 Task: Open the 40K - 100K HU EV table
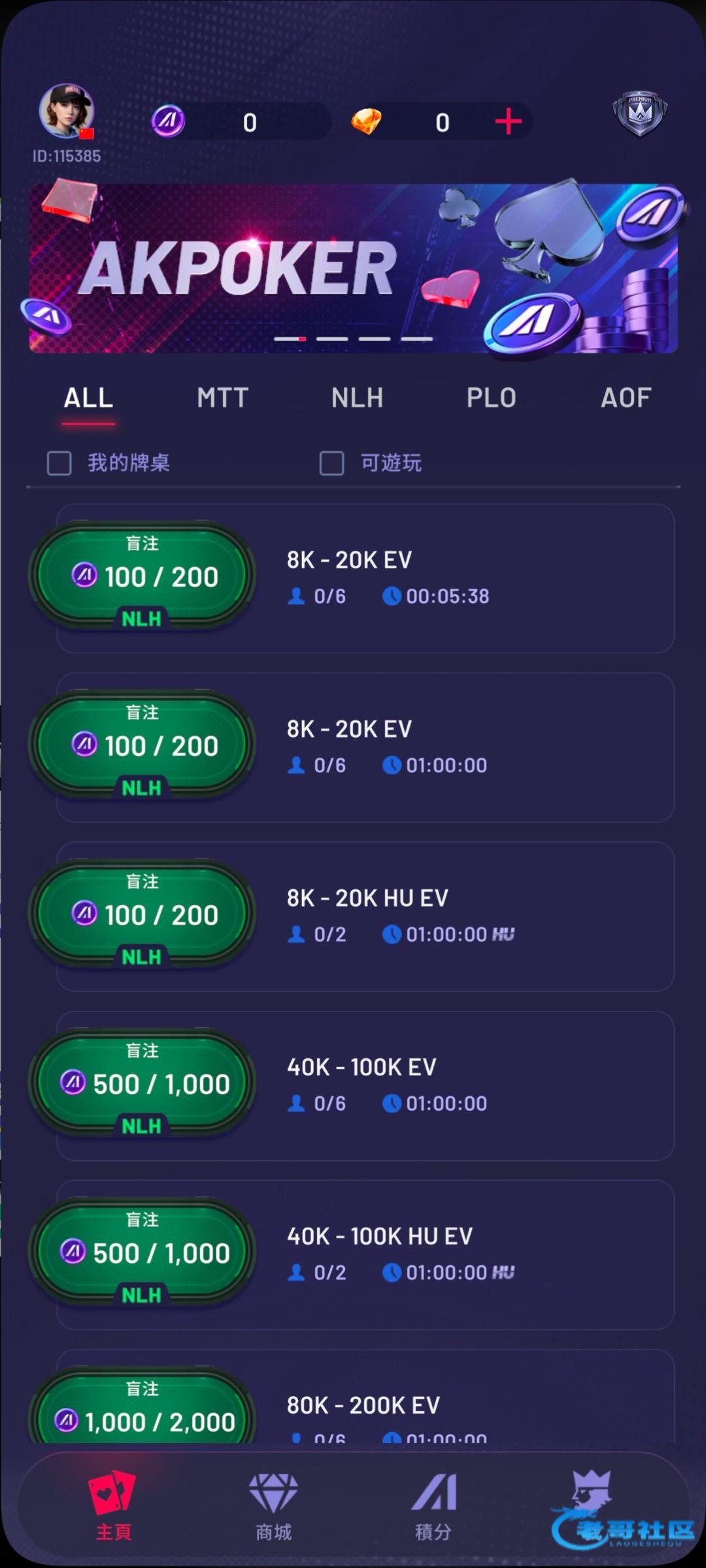[366, 1254]
